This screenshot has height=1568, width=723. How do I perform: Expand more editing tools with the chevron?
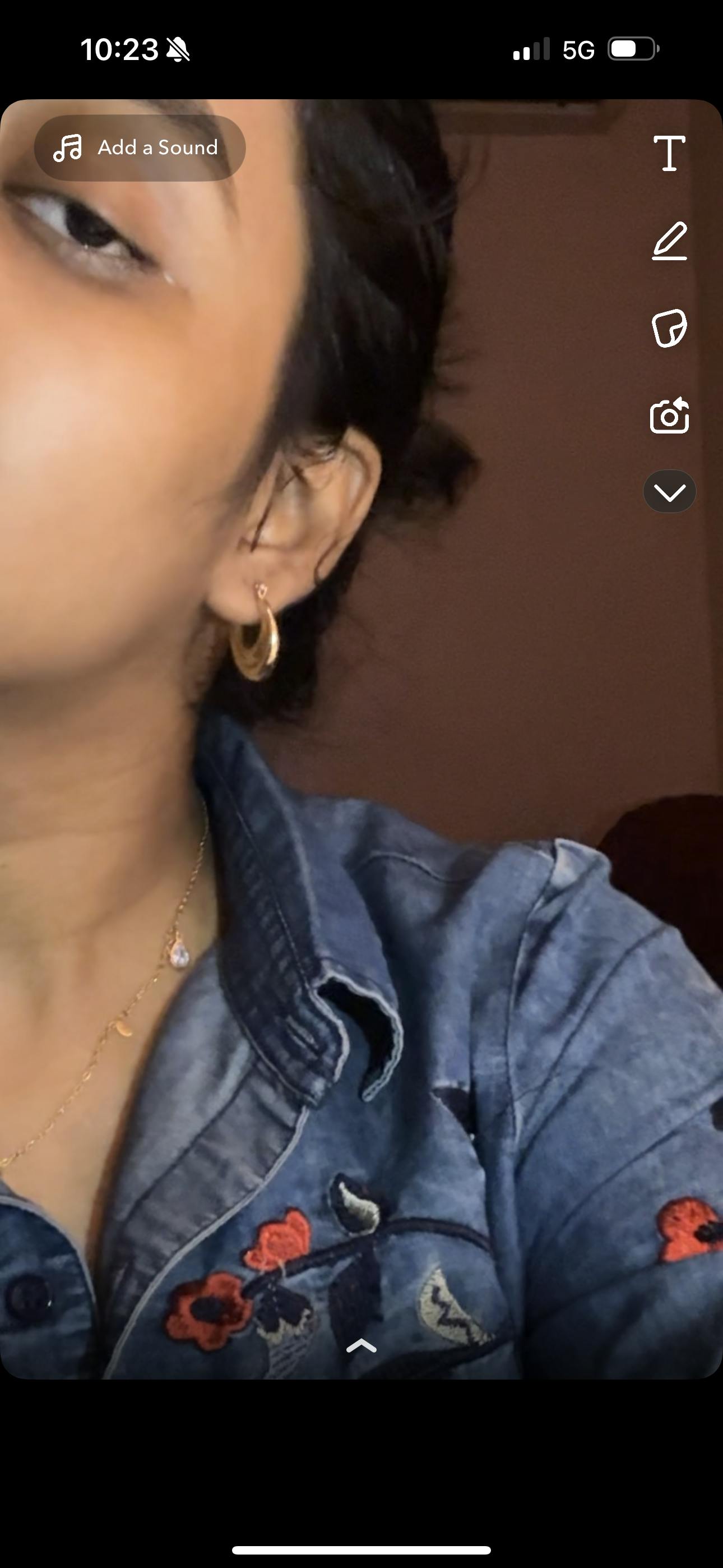669,492
